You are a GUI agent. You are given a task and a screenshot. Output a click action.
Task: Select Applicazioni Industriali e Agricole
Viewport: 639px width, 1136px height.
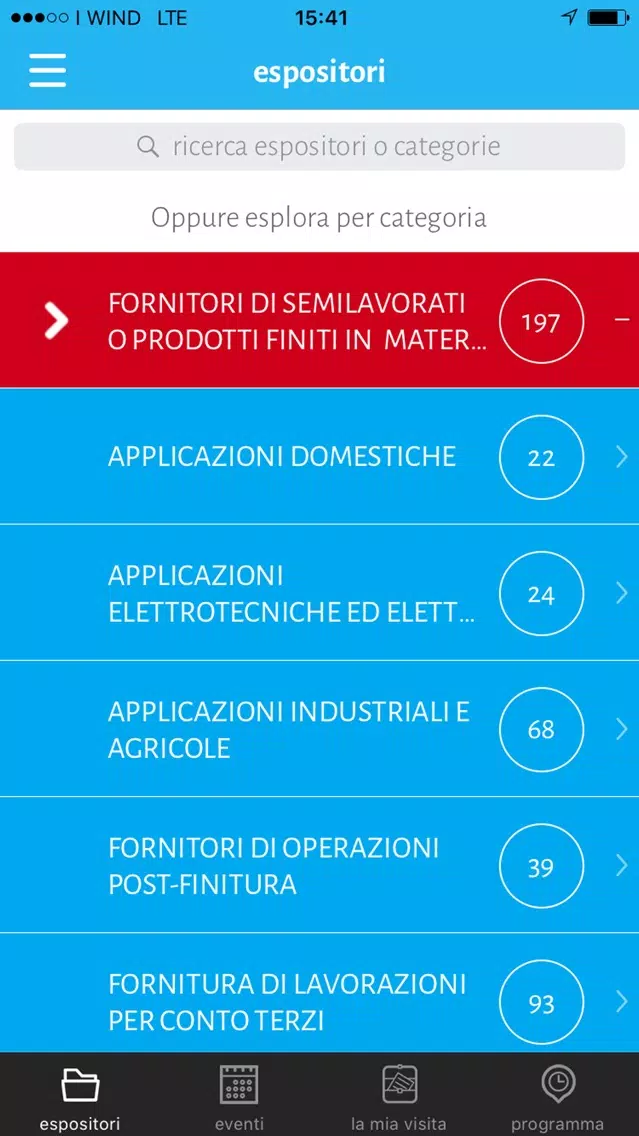coord(320,729)
